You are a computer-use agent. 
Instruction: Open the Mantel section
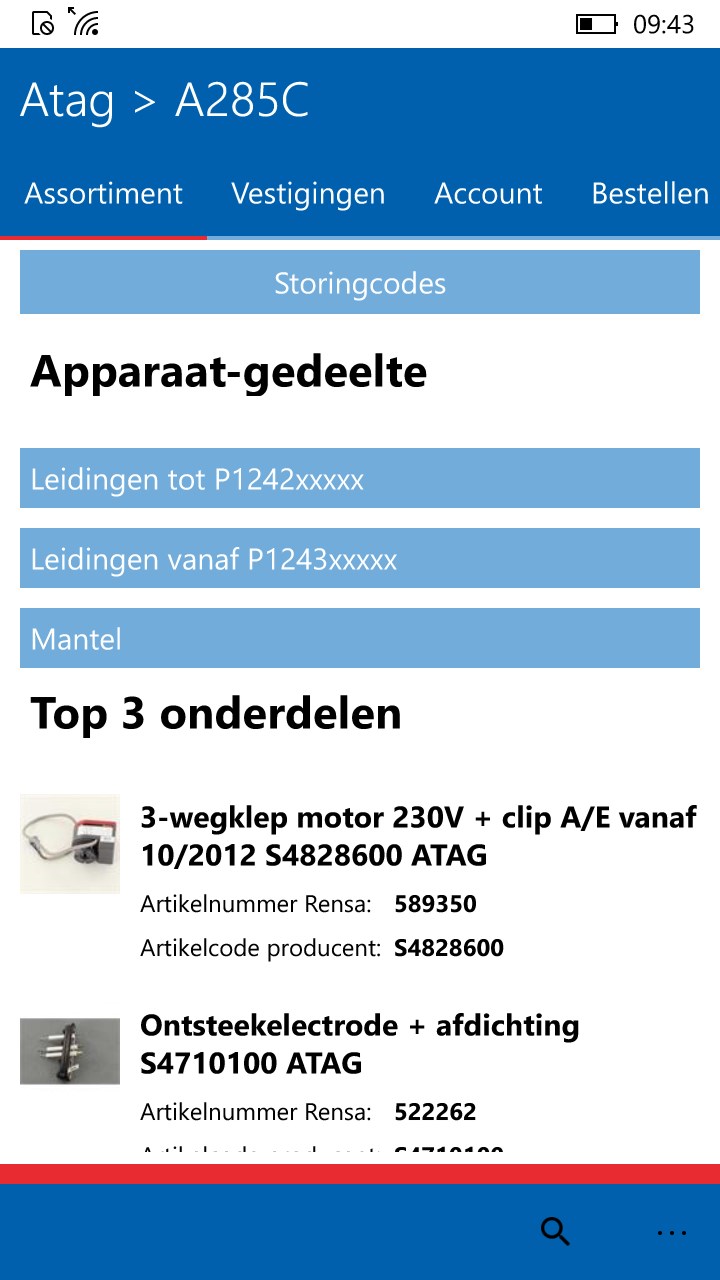coord(360,639)
